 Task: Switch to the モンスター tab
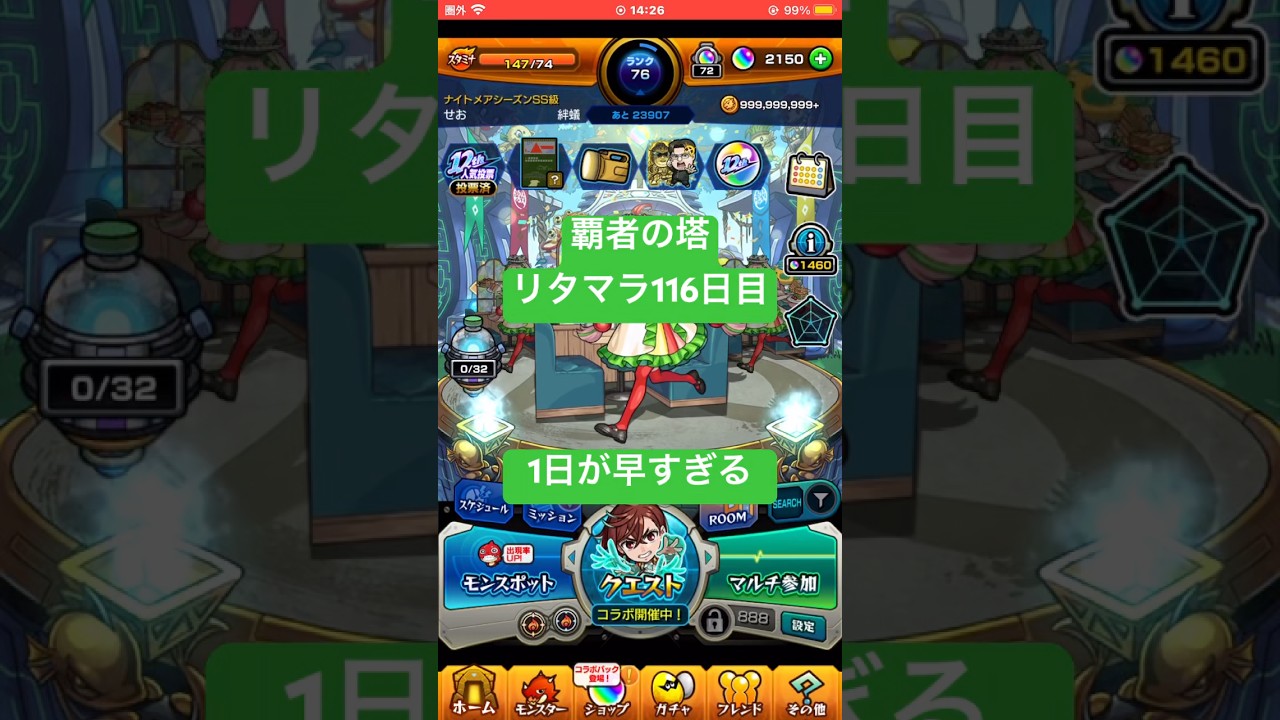pyautogui.click(x=540, y=692)
